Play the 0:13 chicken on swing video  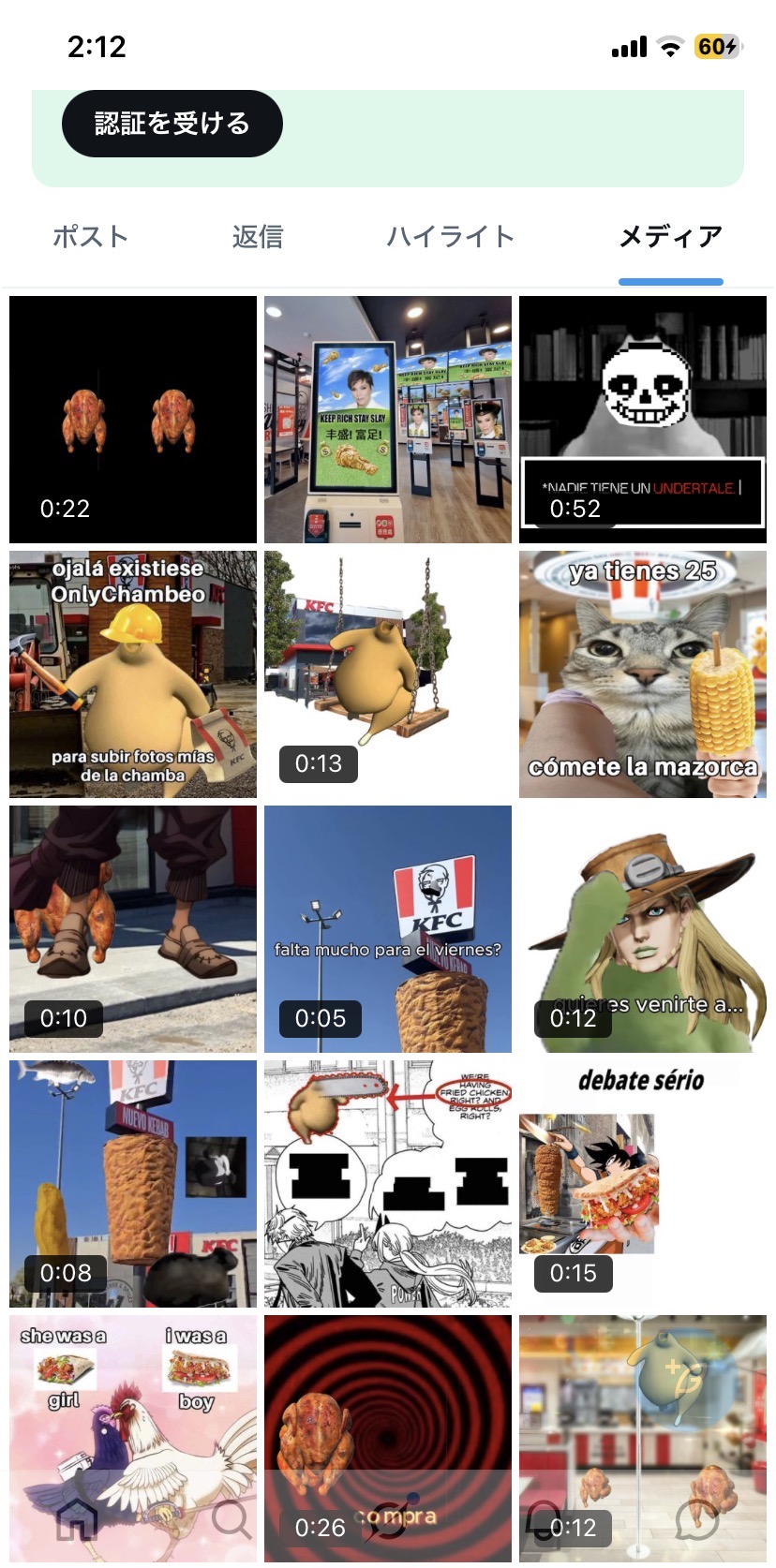388,674
